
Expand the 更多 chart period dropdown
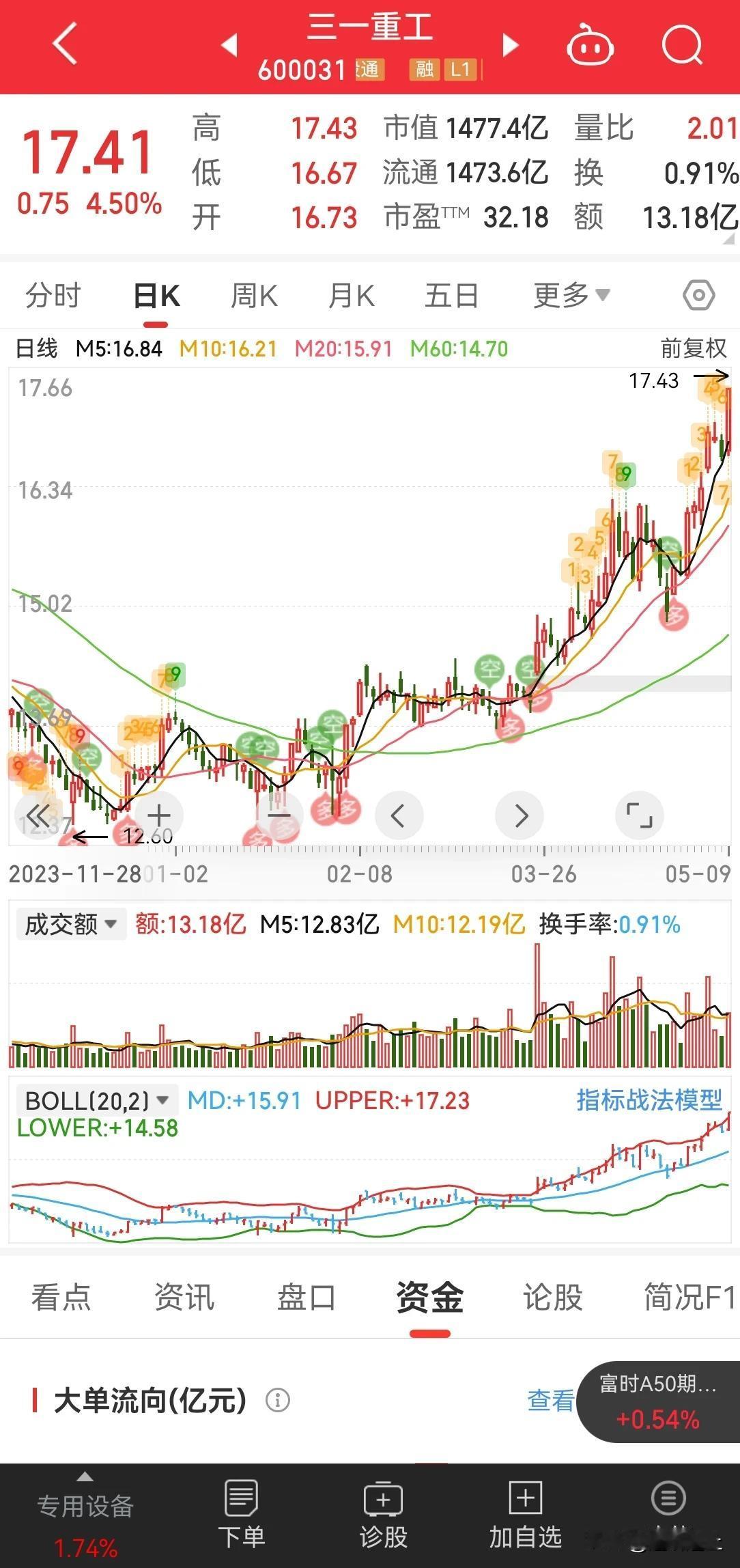pos(571,296)
